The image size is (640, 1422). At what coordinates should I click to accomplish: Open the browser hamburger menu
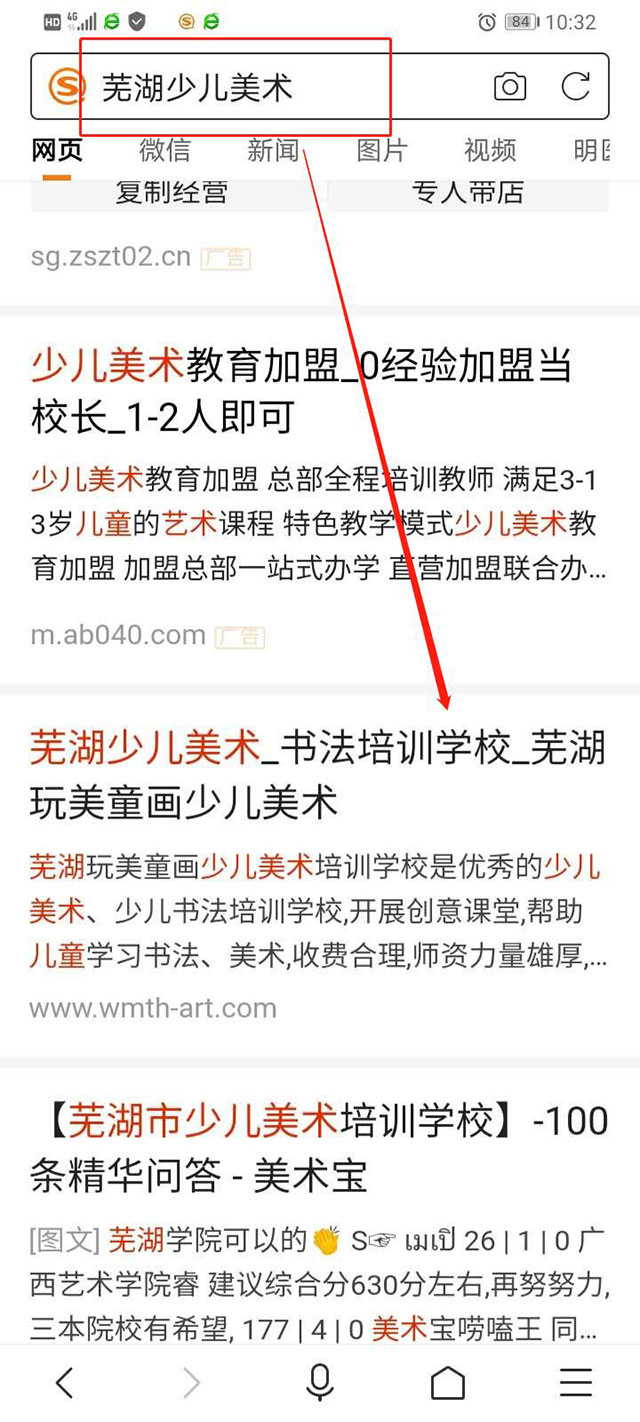click(576, 1383)
